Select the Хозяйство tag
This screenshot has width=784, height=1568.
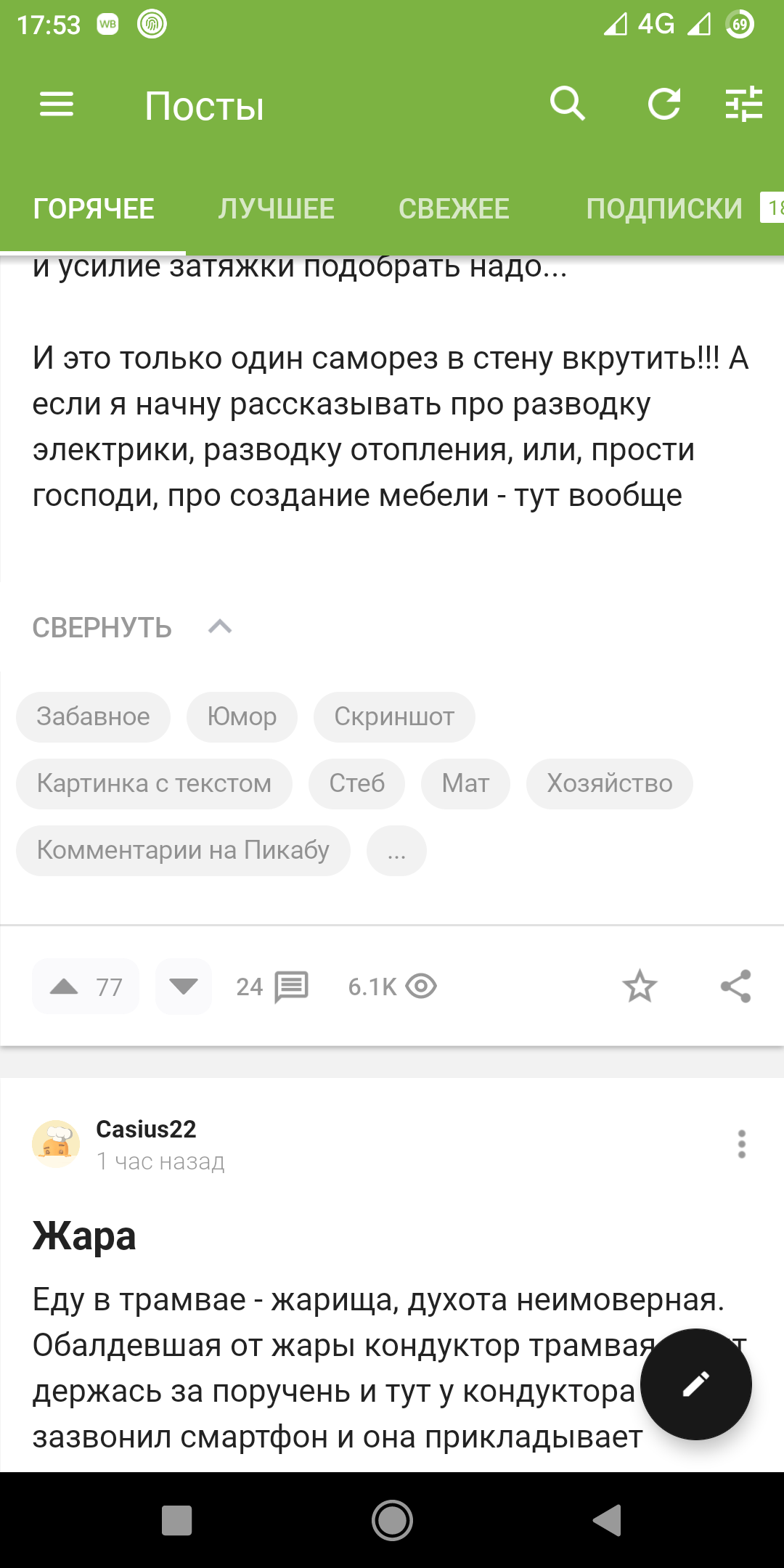(609, 784)
